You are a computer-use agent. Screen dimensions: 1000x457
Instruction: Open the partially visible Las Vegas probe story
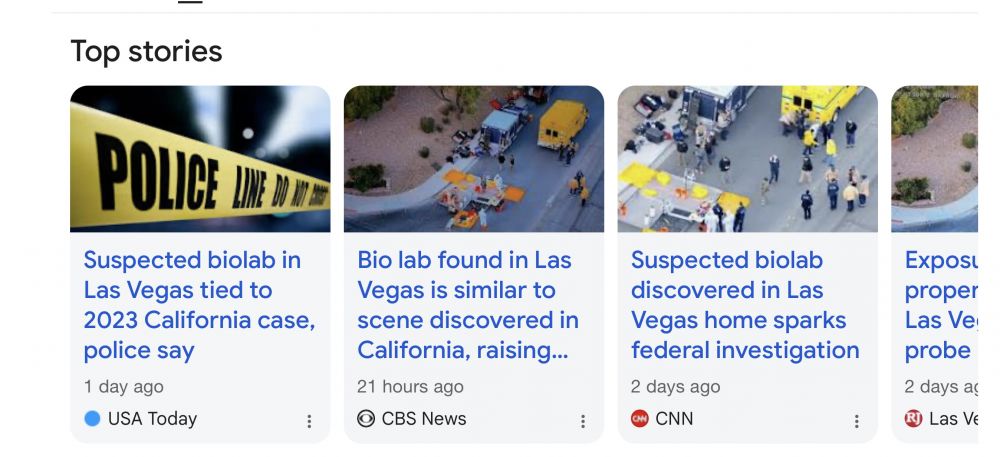pyautogui.click(x=940, y=304)
